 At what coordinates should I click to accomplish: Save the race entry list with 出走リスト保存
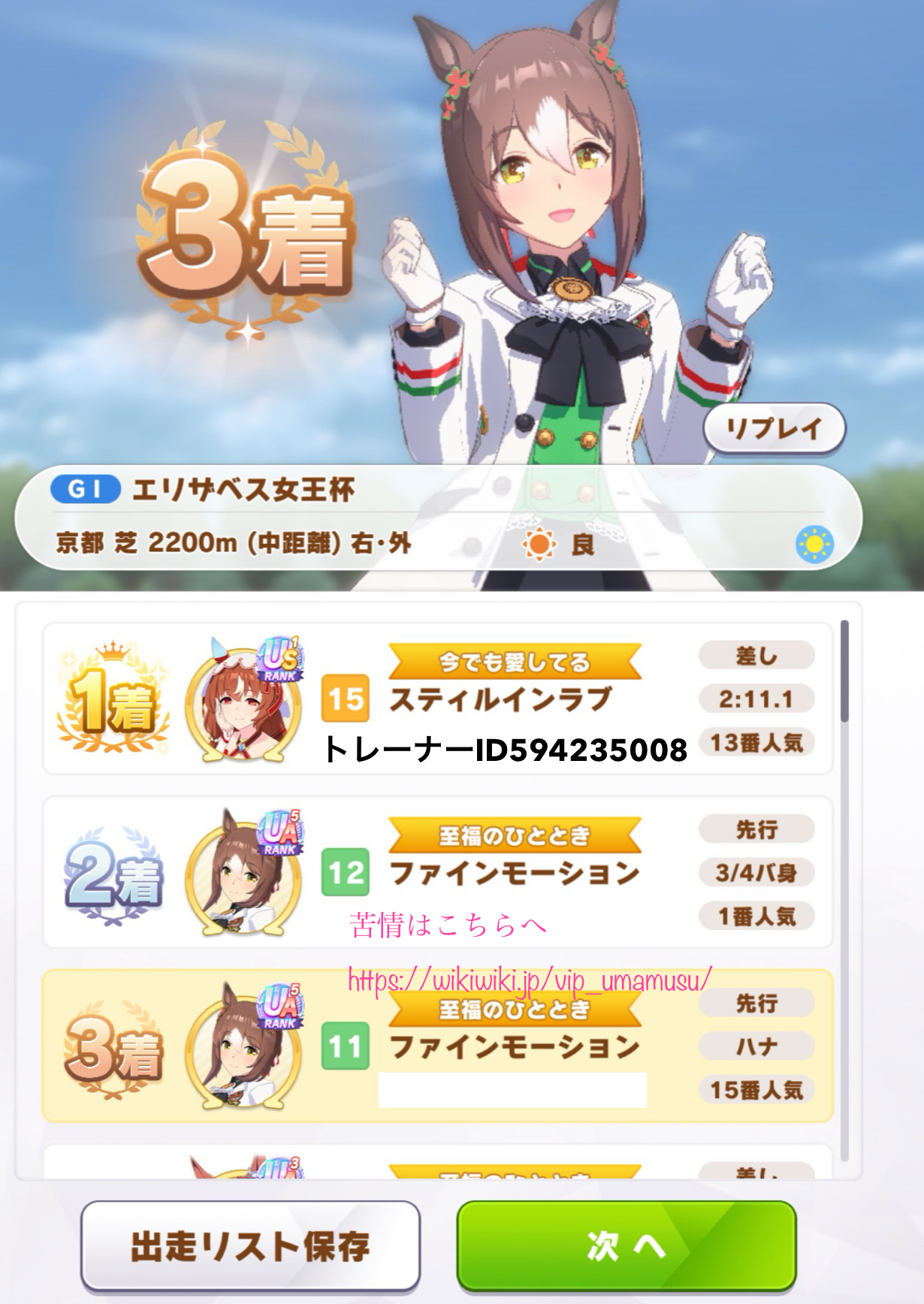(250, 1245)
